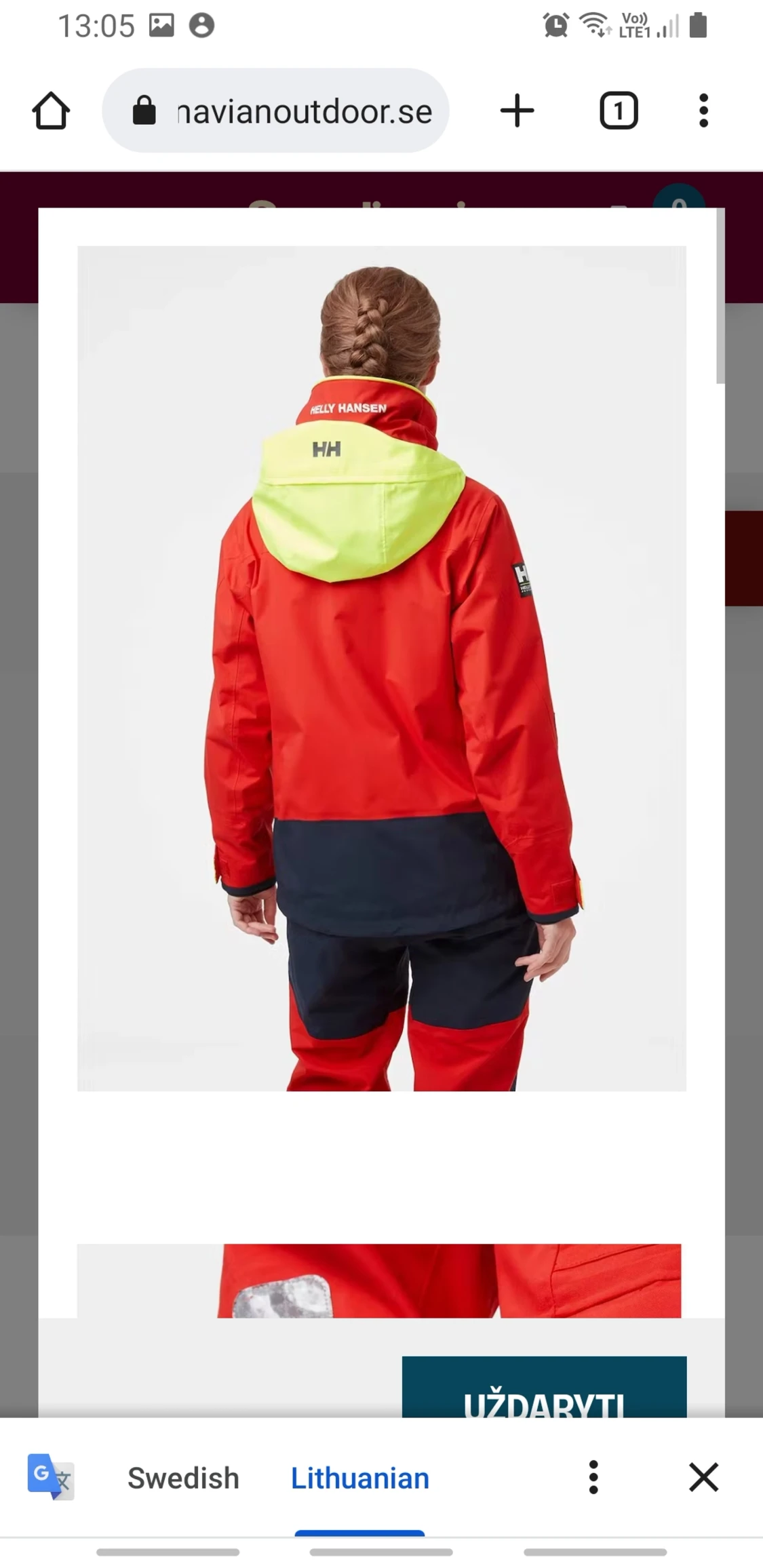Open a new browser tab
The width and height of the screenshot is (763, 1568).
(x=517, y=111)
